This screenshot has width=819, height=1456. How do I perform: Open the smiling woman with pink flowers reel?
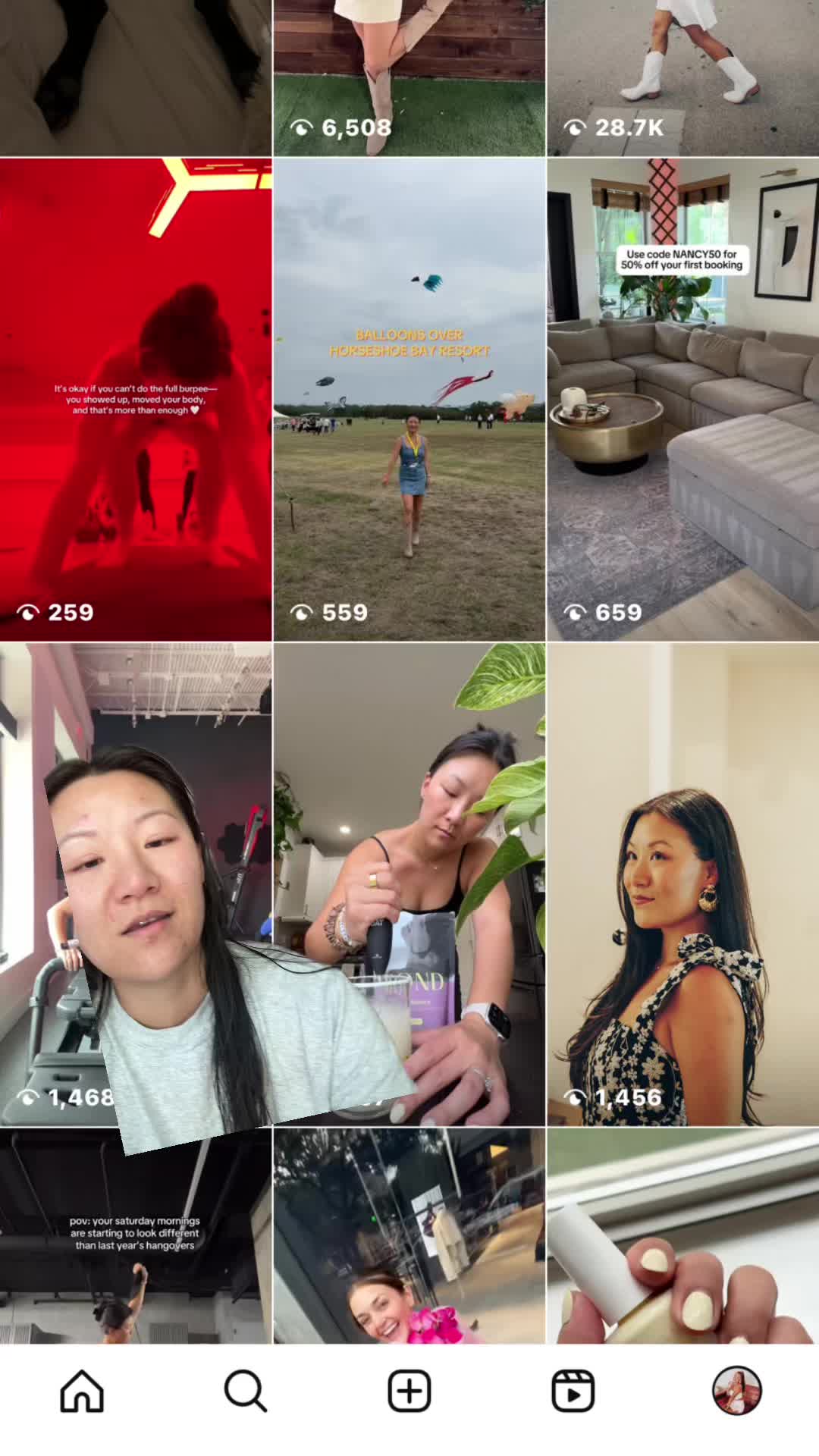(x=409, y=1236)
